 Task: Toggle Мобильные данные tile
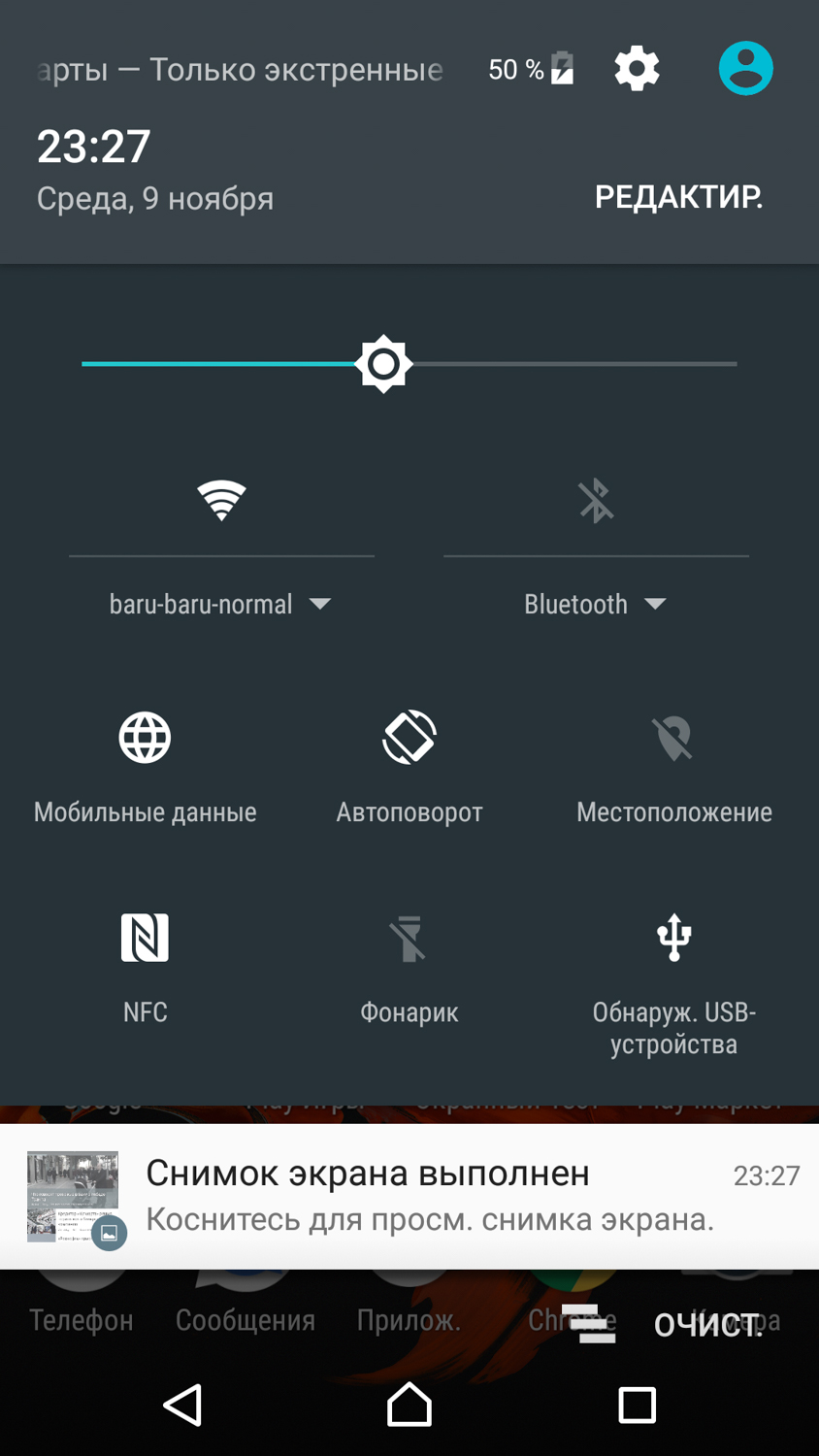point(145,738)
